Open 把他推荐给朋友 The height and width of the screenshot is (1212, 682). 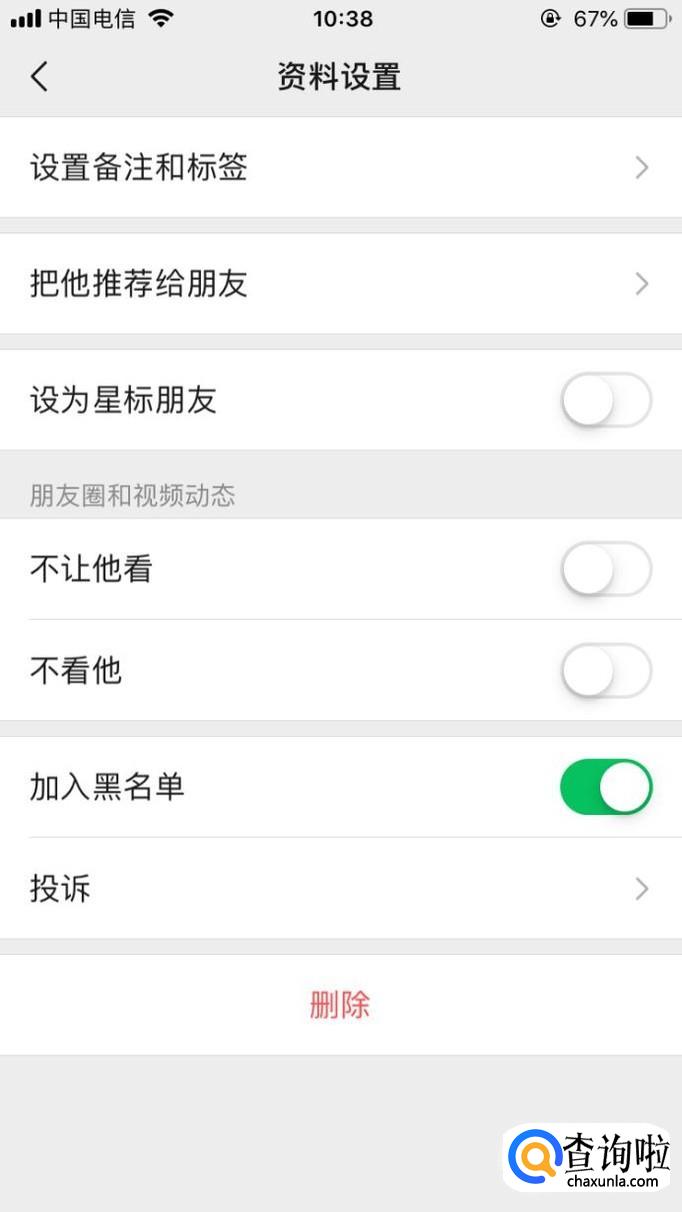coord(340,284)
